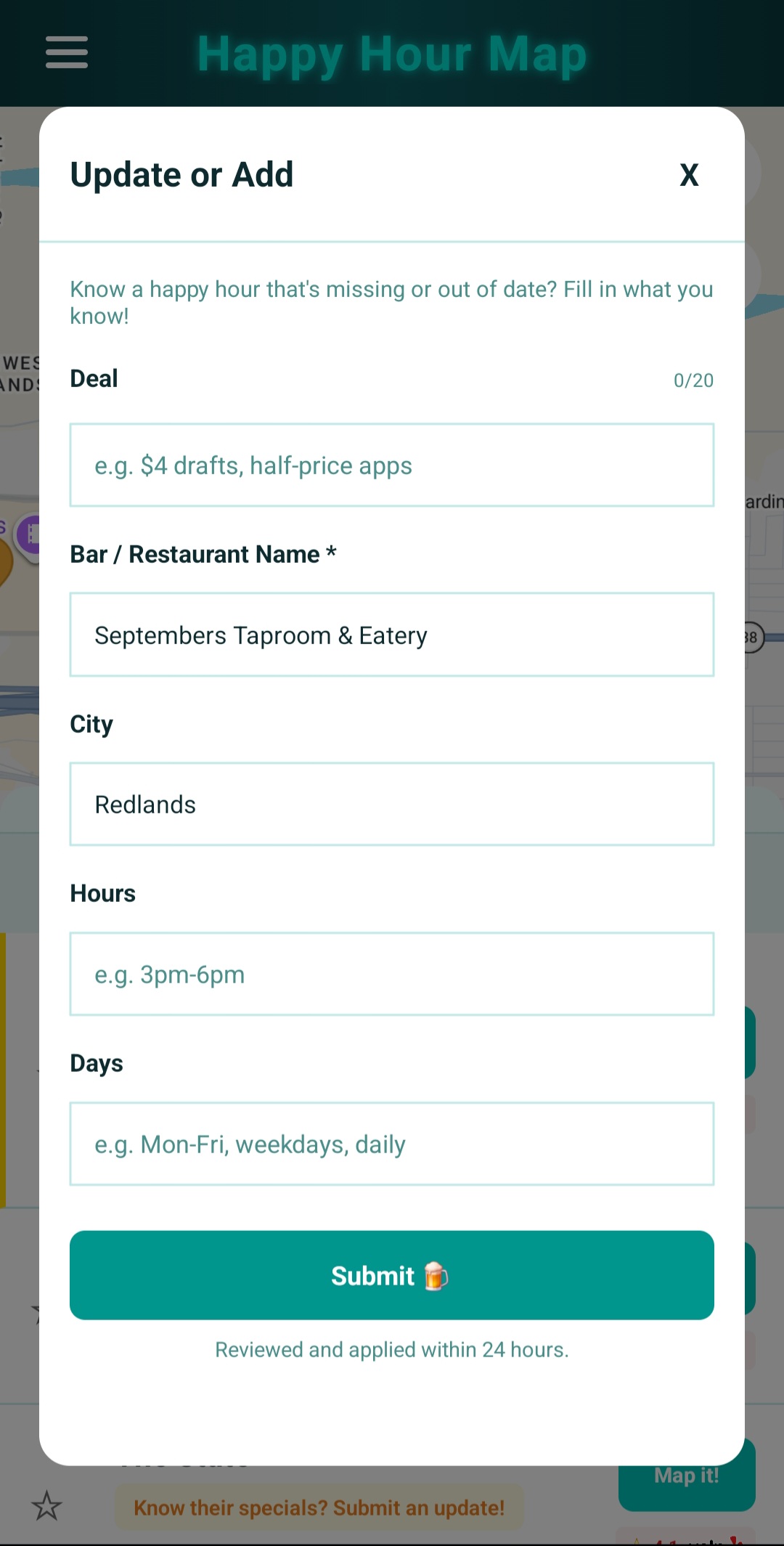The width and height of the screenshot is (784, 1546).
Task: Click the Deal input field
Action: click(392, 465)
